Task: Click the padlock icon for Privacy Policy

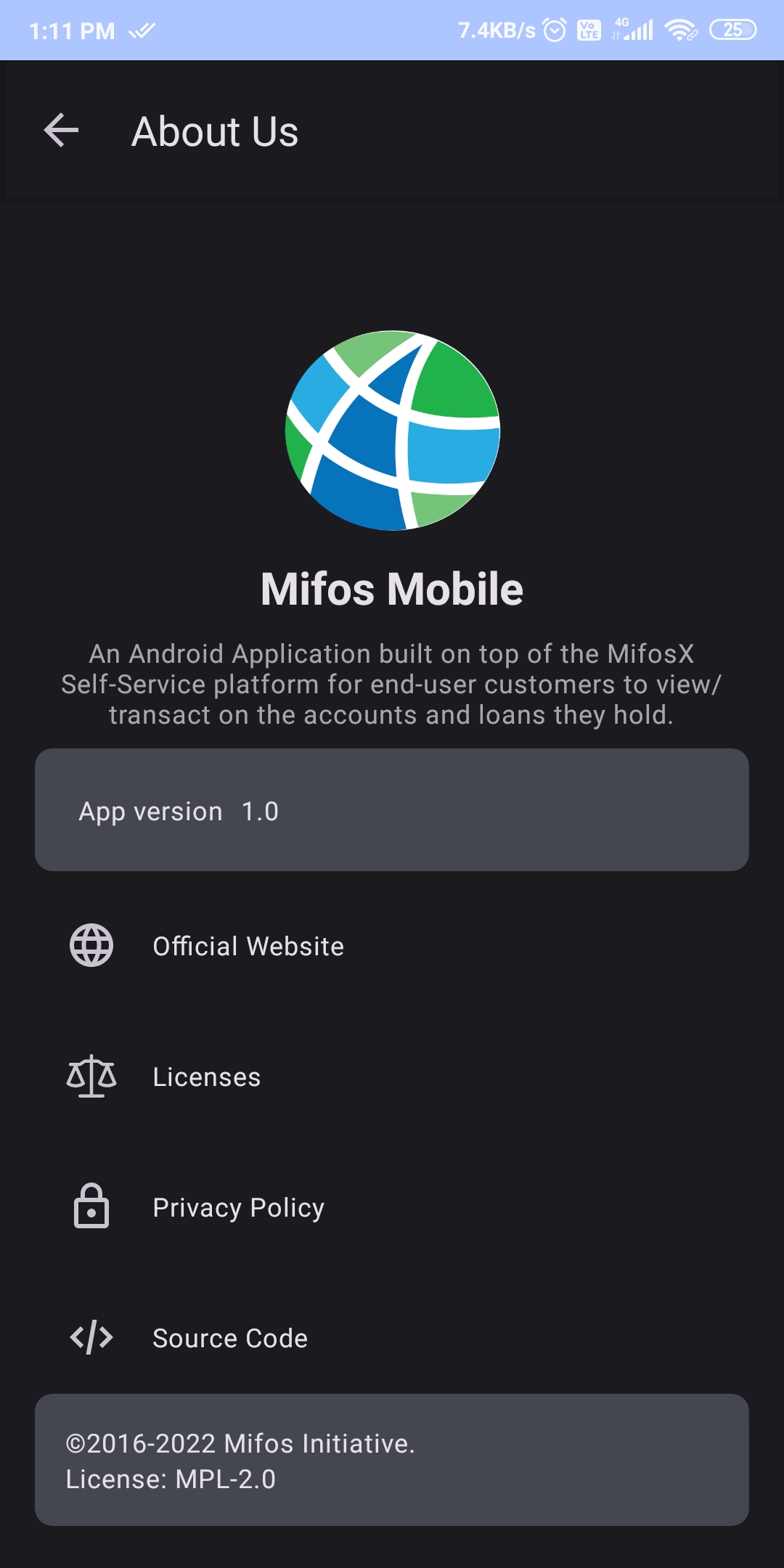Action: point(90,1207)
